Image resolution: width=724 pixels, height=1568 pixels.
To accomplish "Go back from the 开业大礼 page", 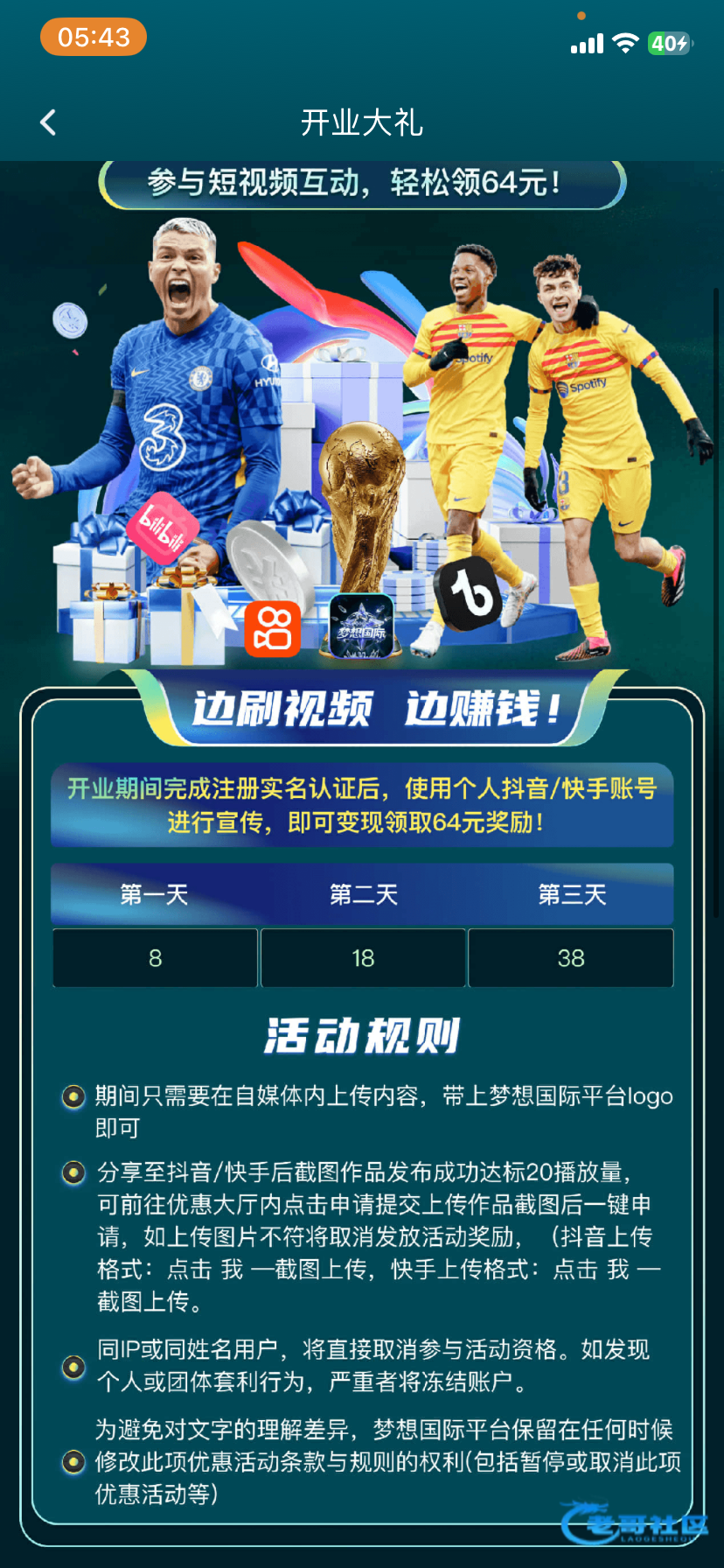I will tap(49, 122).
